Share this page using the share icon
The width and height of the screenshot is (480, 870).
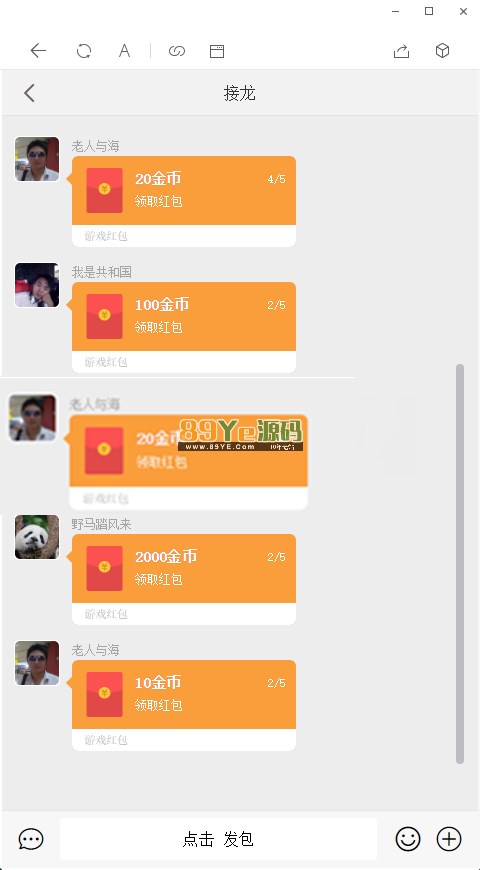[x=401, y=51]
